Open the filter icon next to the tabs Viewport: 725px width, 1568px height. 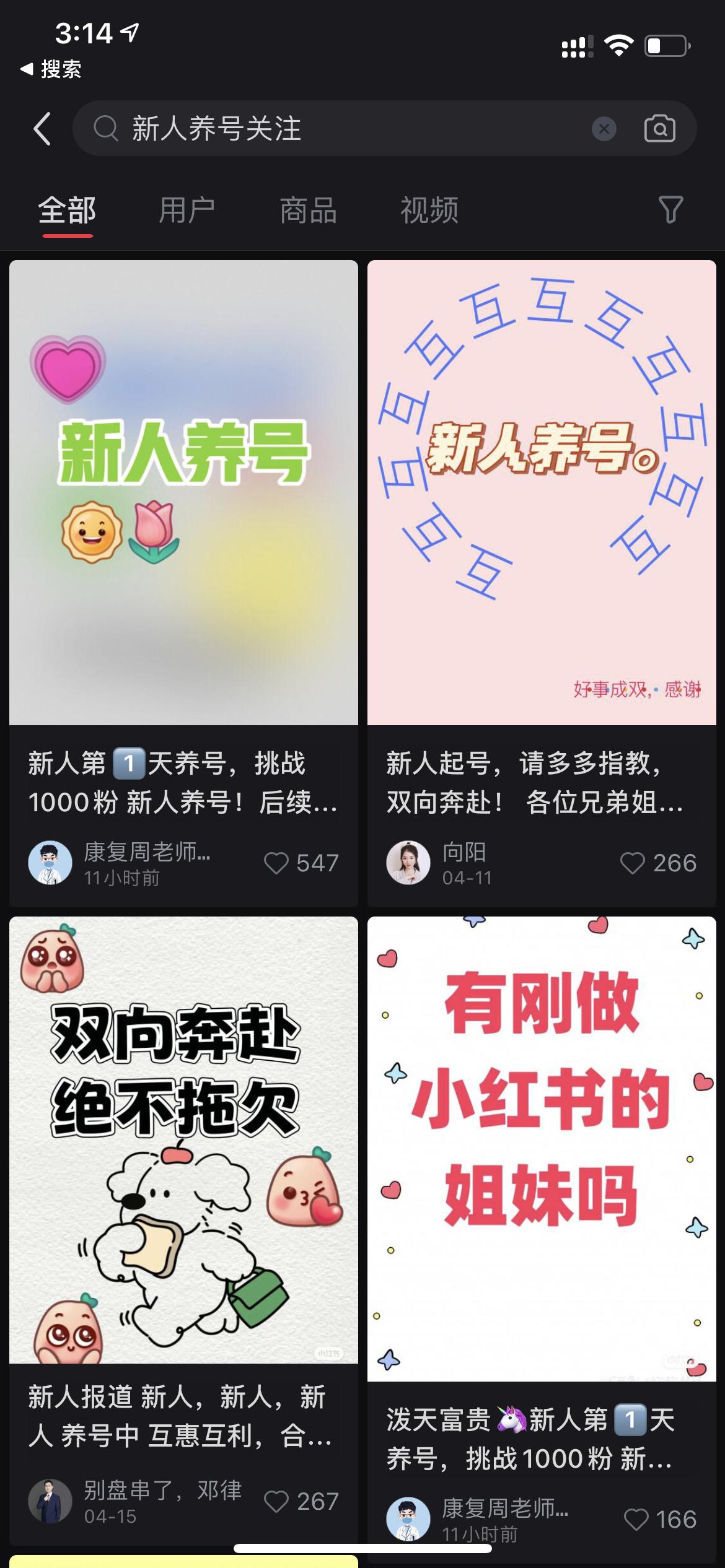669,211
